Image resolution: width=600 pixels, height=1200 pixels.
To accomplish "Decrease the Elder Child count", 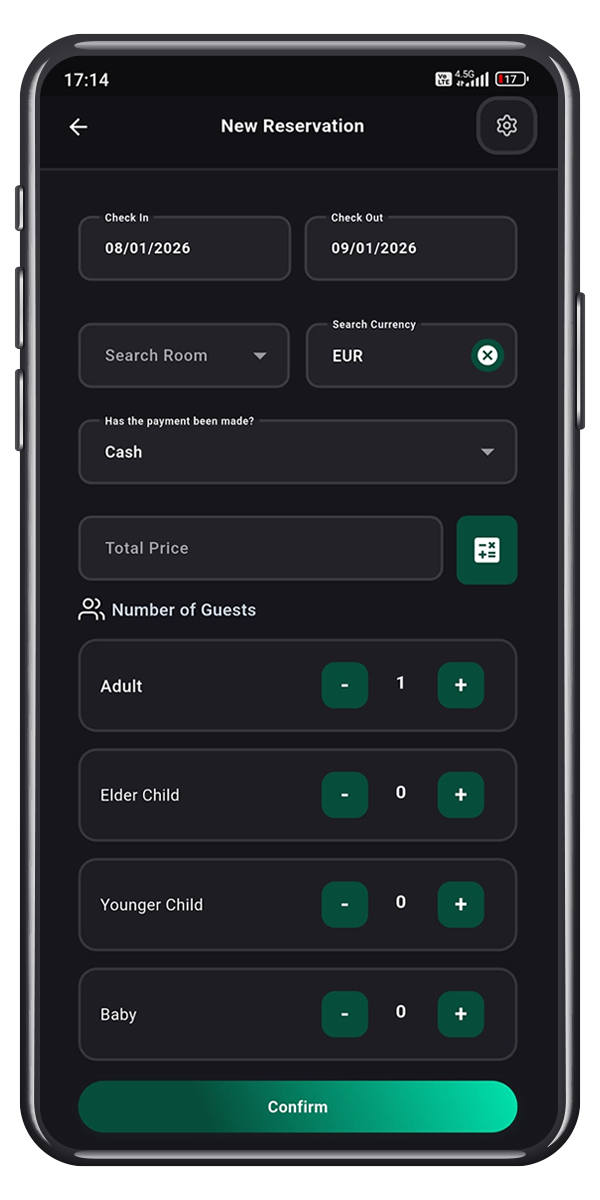I will (x=345, y=795).
